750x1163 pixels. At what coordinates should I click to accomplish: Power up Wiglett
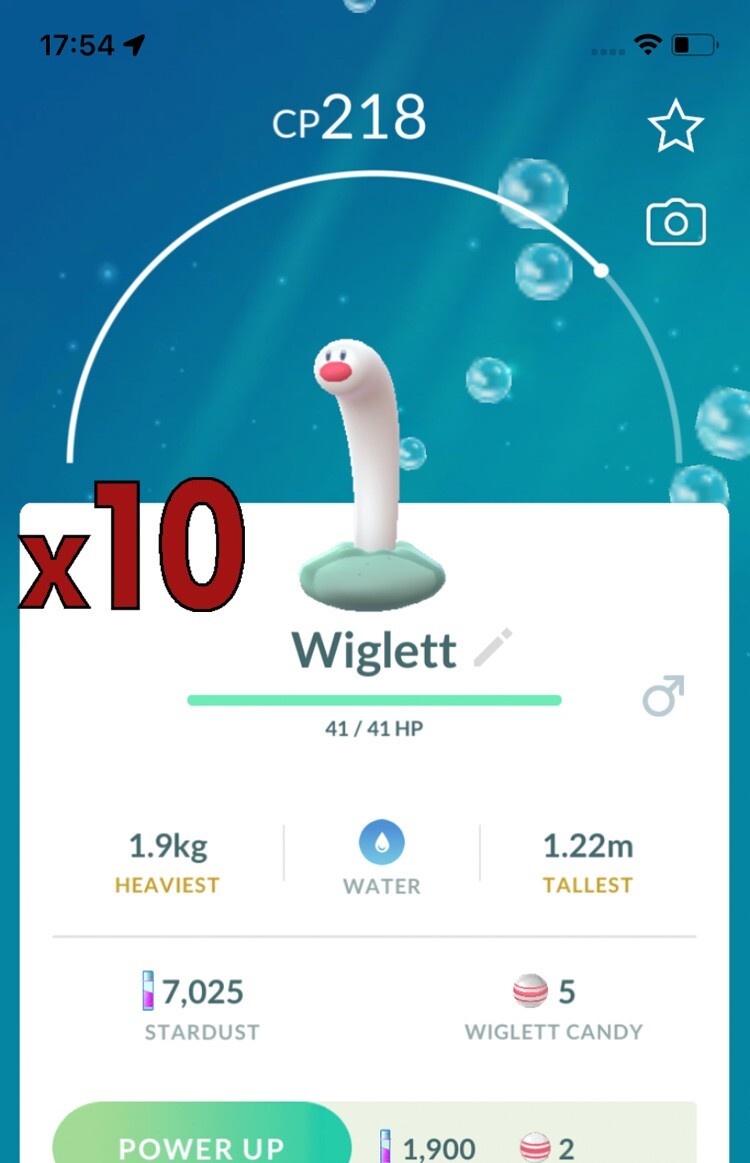pos(201,1144)
